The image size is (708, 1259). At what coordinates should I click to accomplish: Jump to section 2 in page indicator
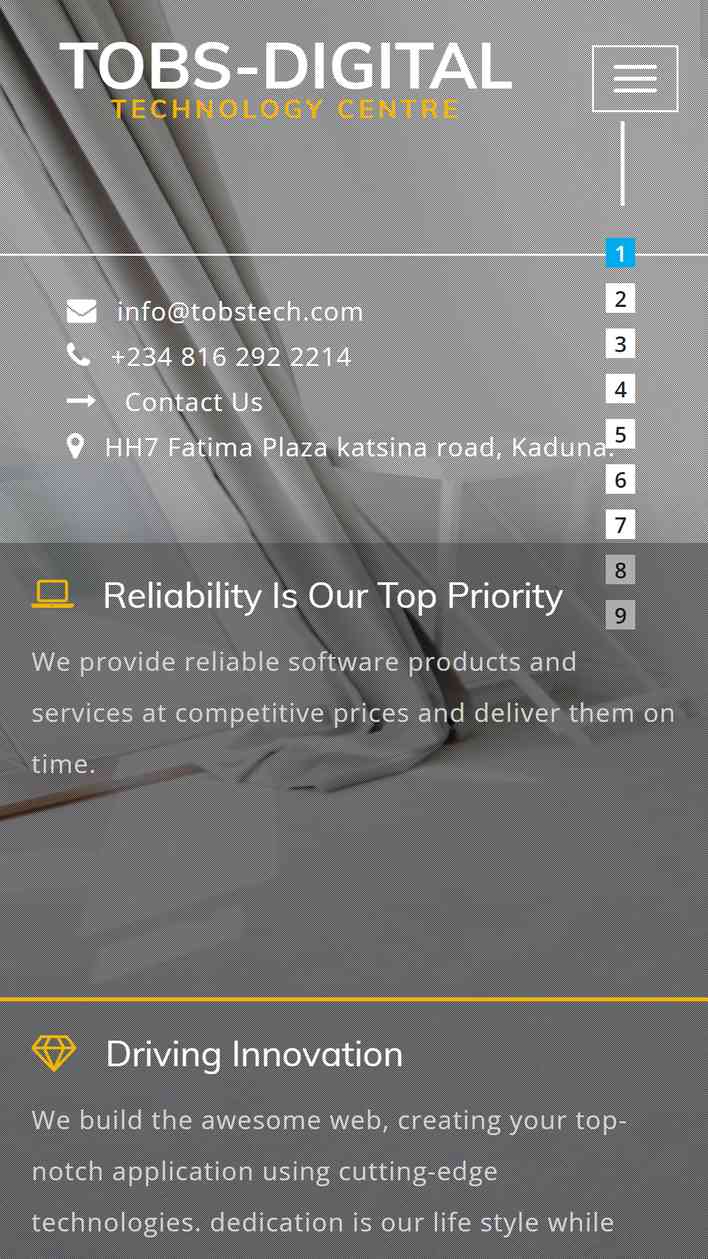[x=620, y=298]
